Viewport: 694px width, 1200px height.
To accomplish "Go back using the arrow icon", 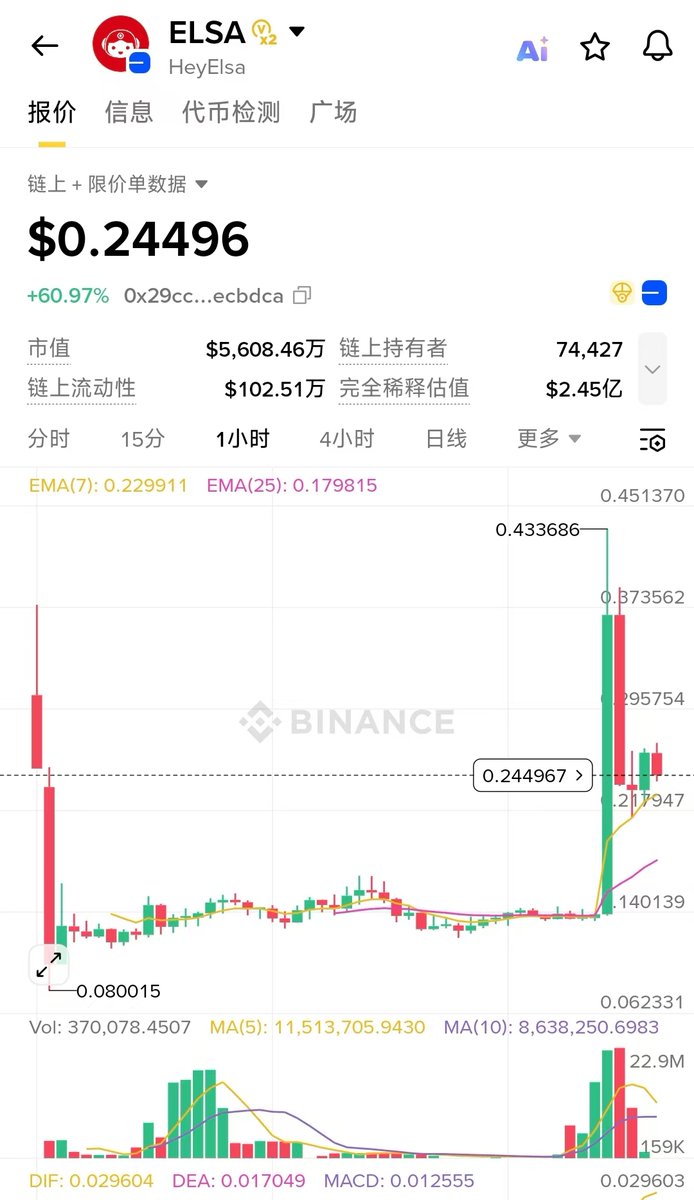I will click(x=45, y=46).
